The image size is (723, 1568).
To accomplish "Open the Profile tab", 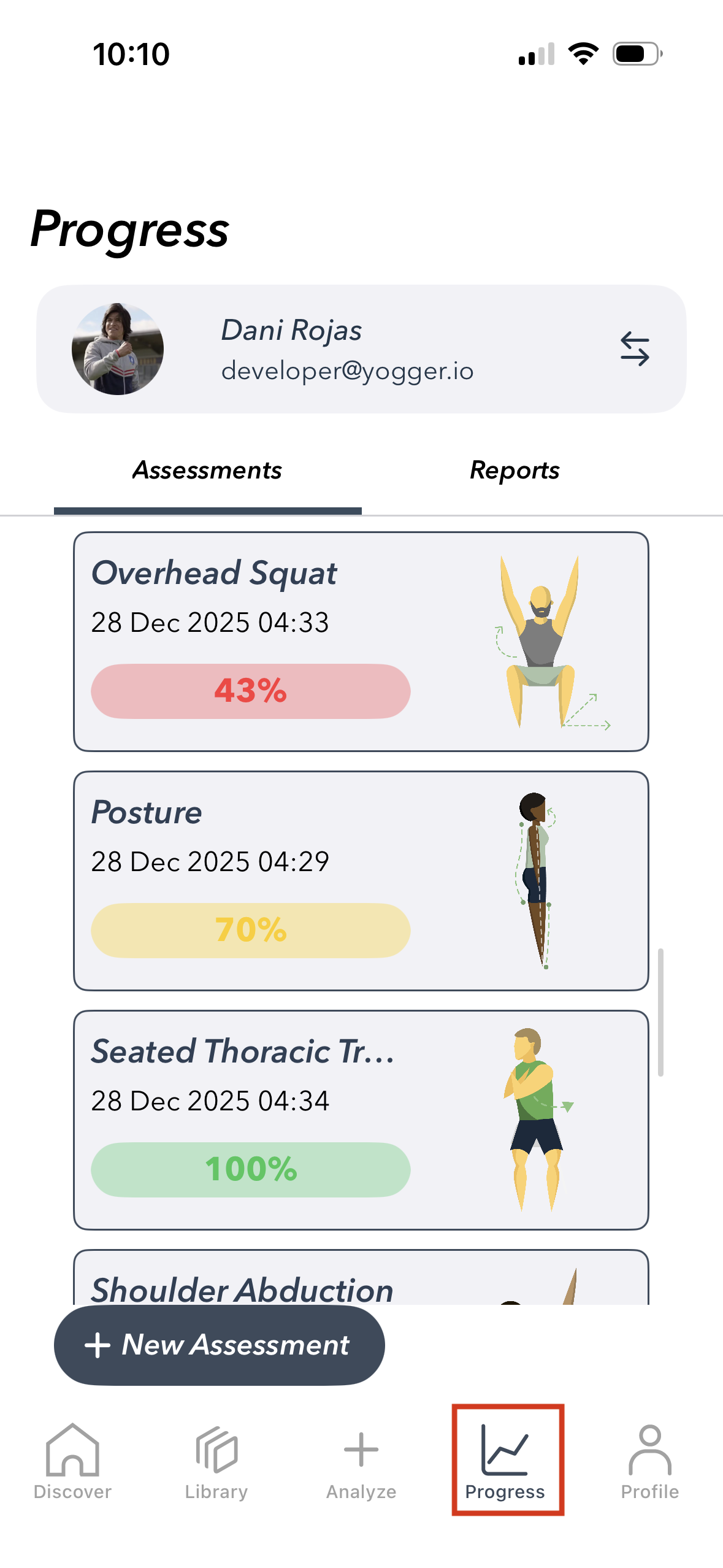I will (649, 1461).
